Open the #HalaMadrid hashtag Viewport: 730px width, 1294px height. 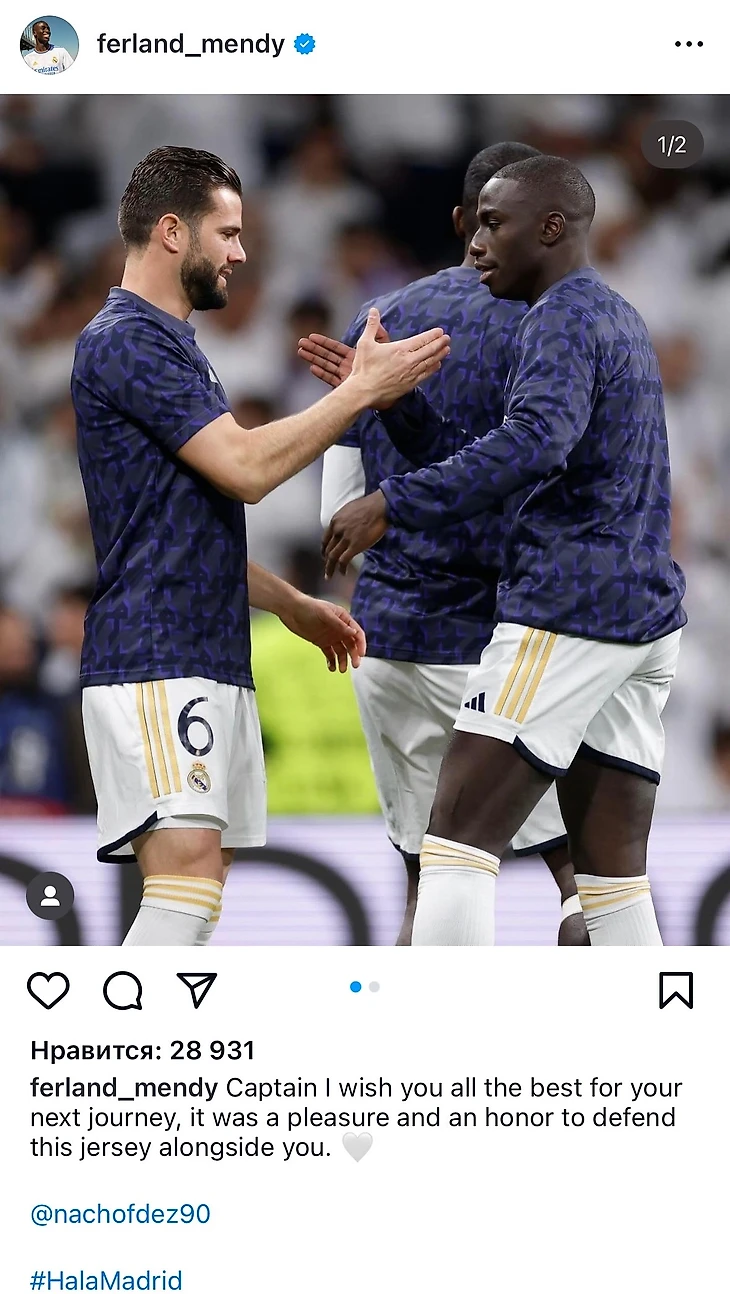[x=106, y=1280]
